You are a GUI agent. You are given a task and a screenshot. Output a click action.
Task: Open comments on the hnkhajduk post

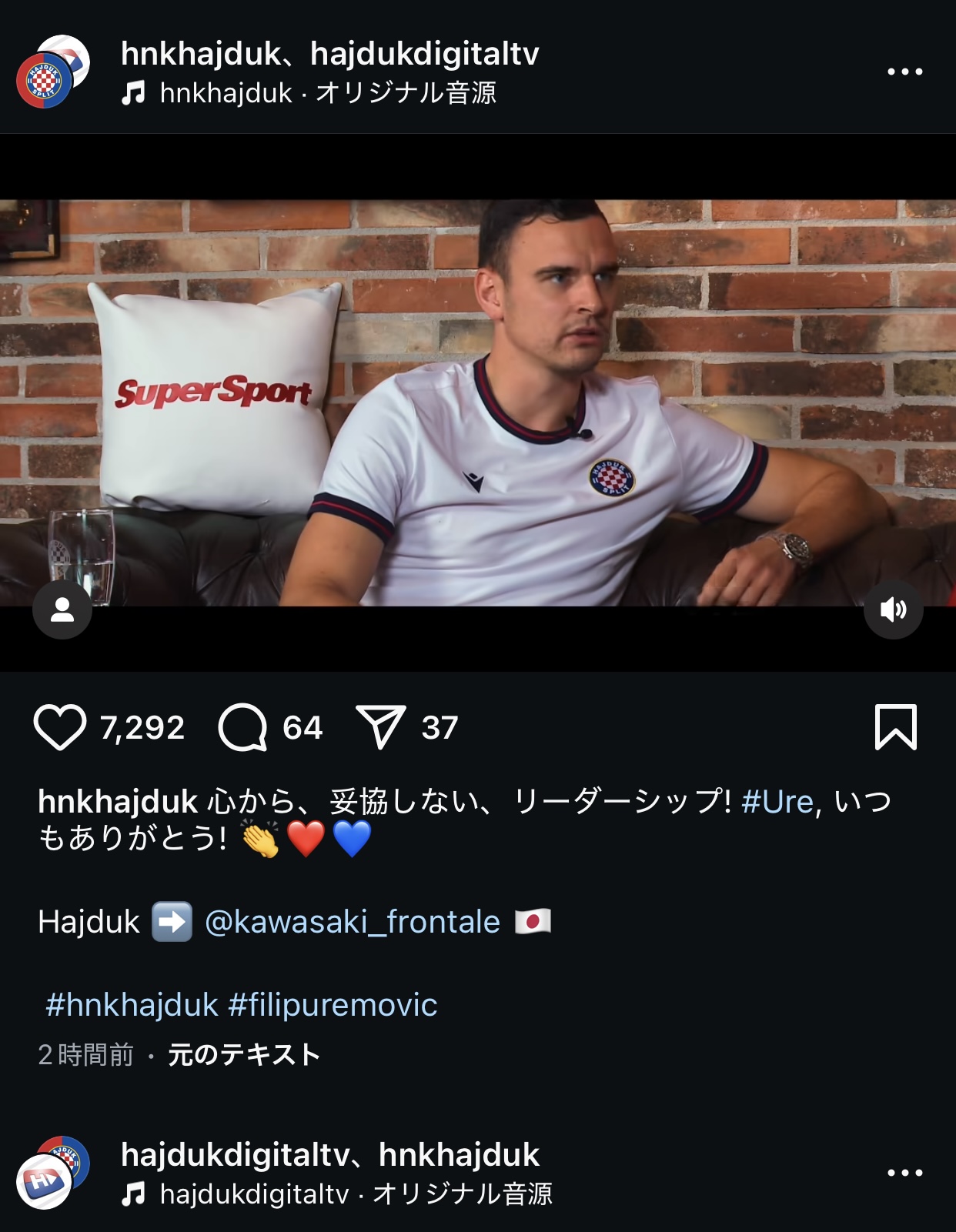(242, 727)
